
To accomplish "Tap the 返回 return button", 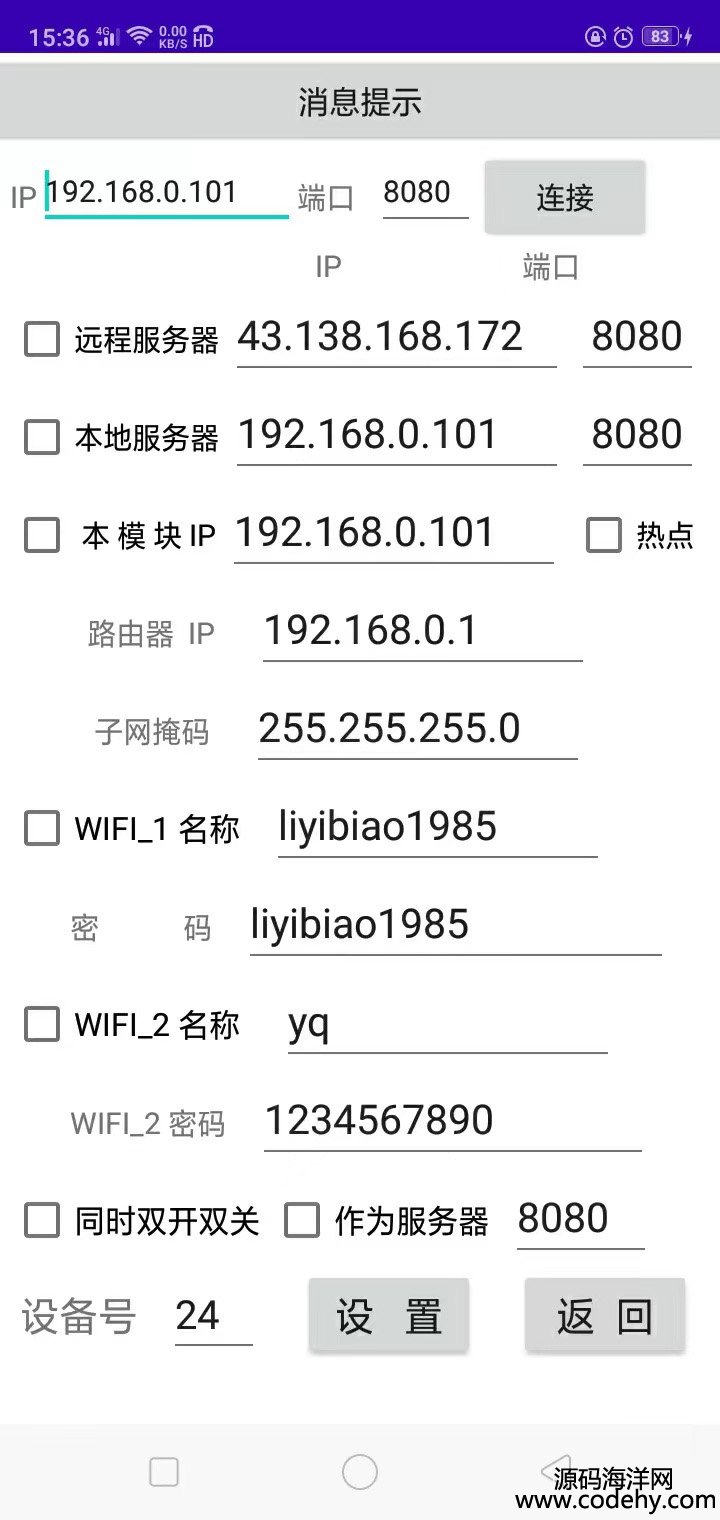I will coord(605,1316).
